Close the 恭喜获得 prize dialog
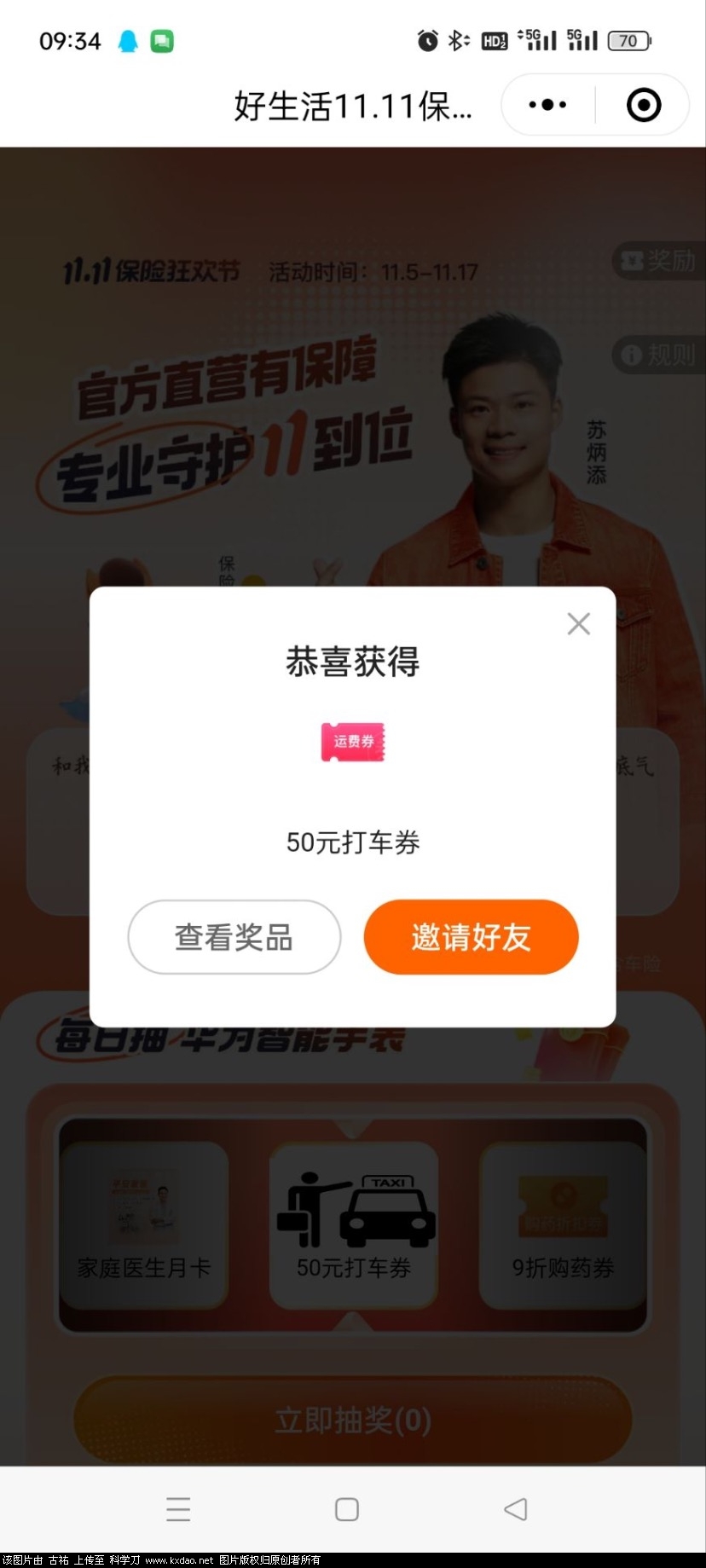 (579, 624)
